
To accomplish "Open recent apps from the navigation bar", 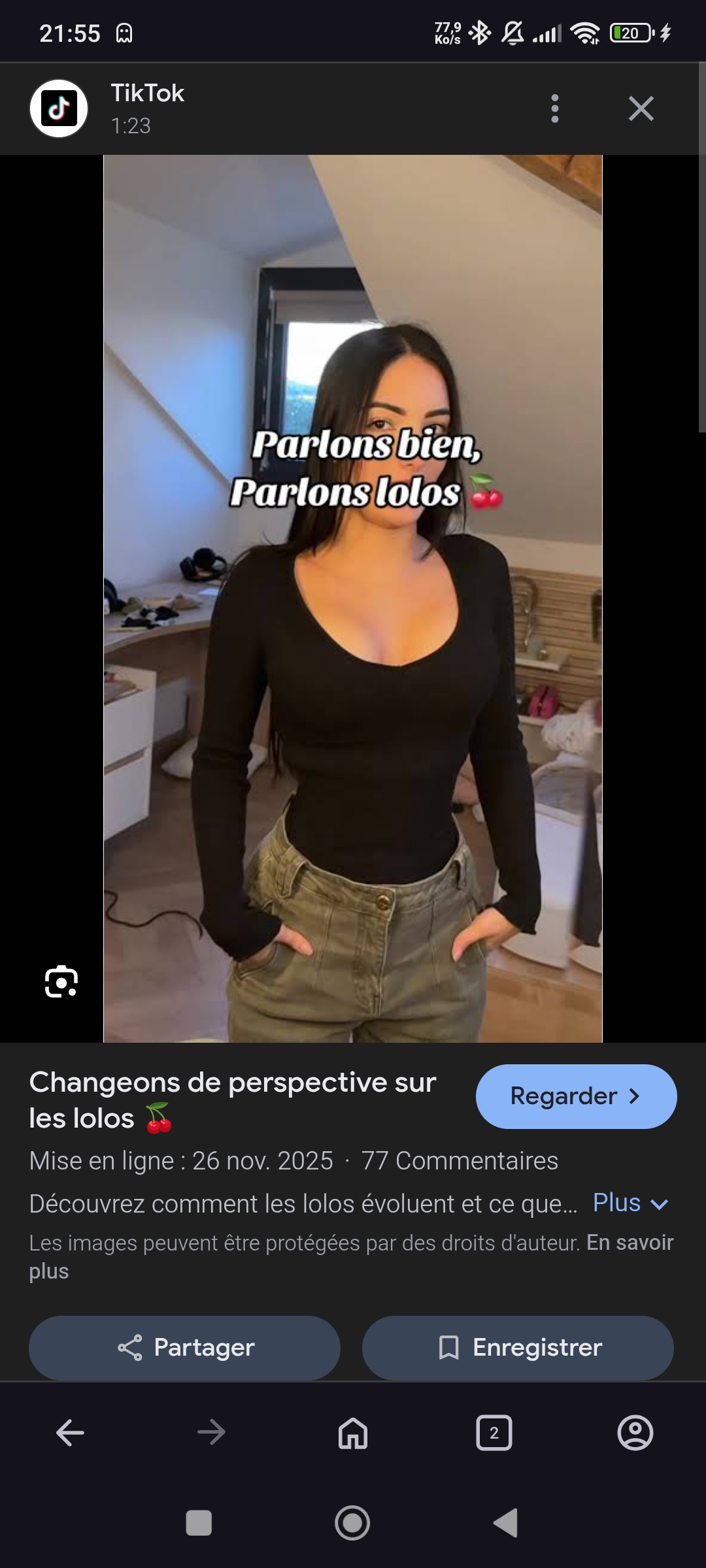I will (199, 1523).
